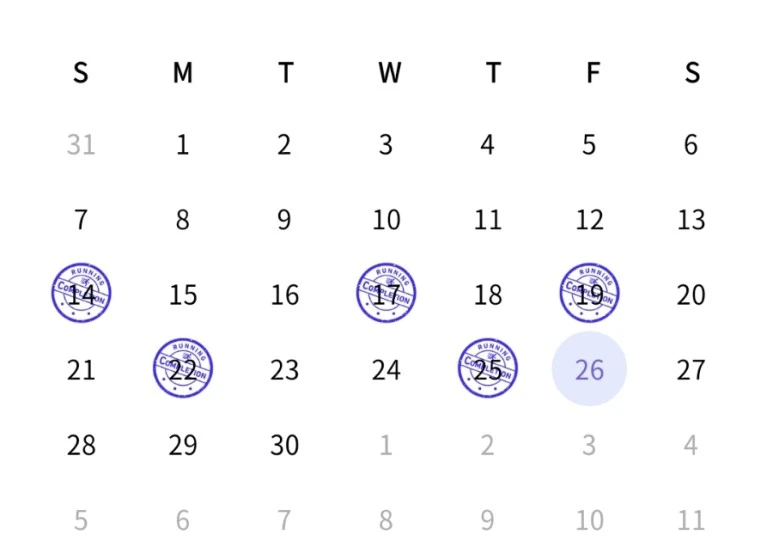Open the stamped date 14

(x=81, y=293)
